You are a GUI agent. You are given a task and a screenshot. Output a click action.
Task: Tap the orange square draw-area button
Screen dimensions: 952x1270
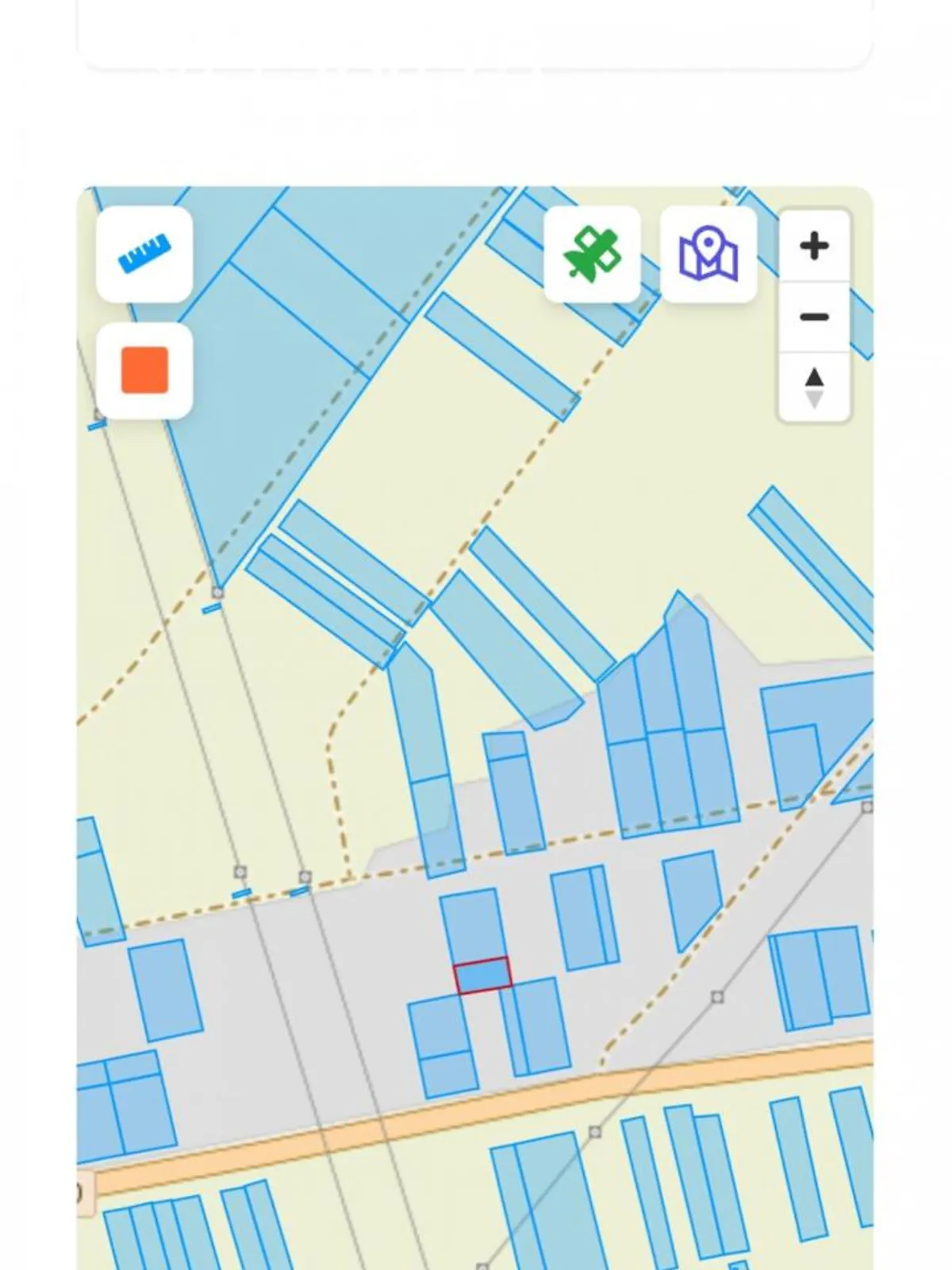point(144,370)
